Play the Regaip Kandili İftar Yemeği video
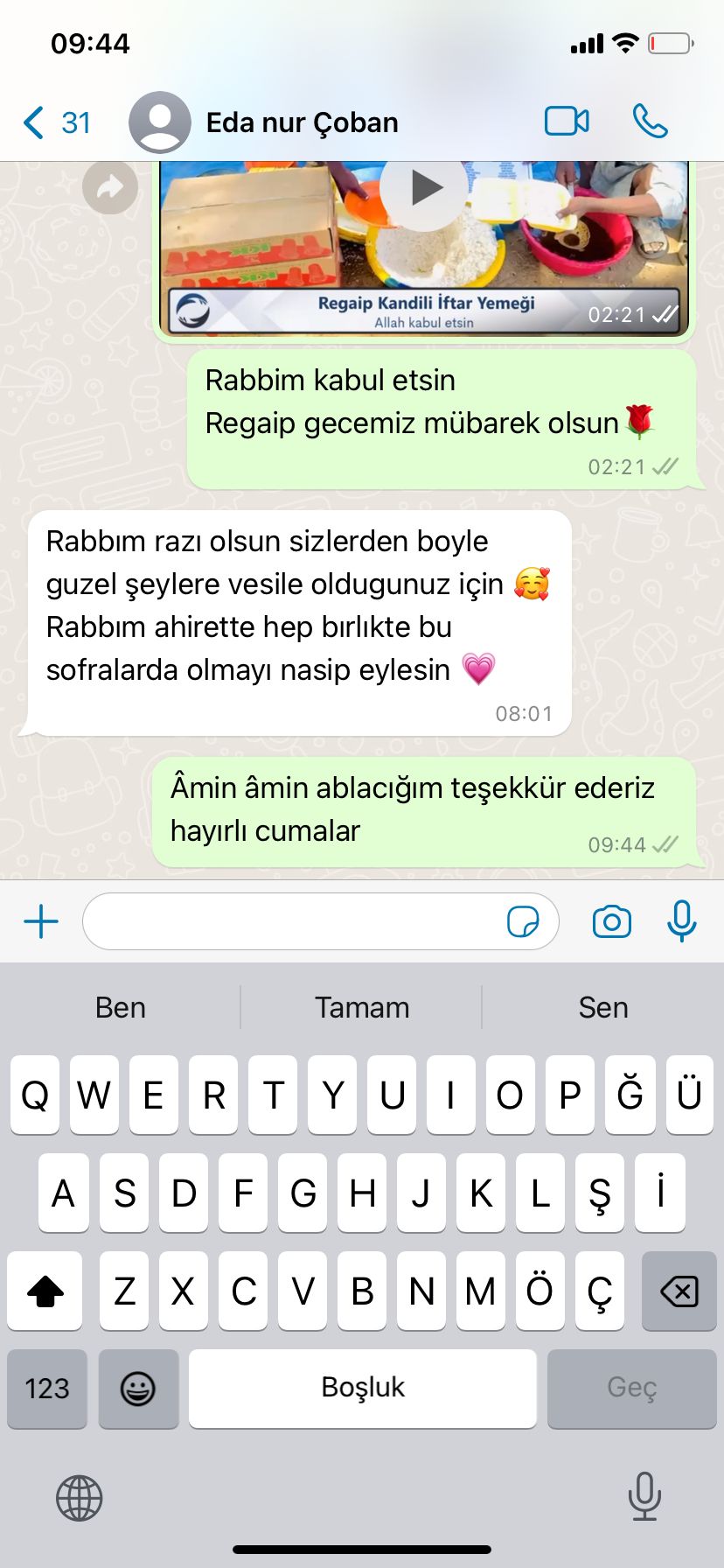The width and height of the screenshot is (724, 1568). (424, 187)
